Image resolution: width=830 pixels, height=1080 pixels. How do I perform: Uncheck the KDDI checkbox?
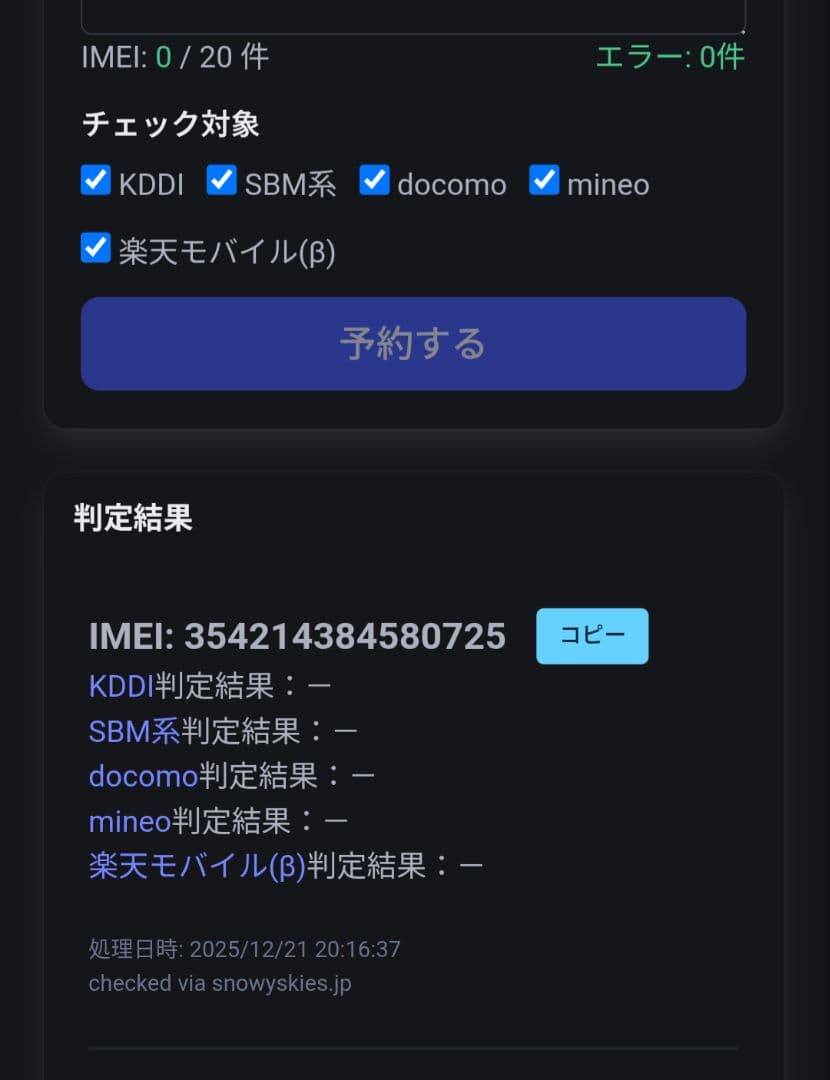(96, 181)
